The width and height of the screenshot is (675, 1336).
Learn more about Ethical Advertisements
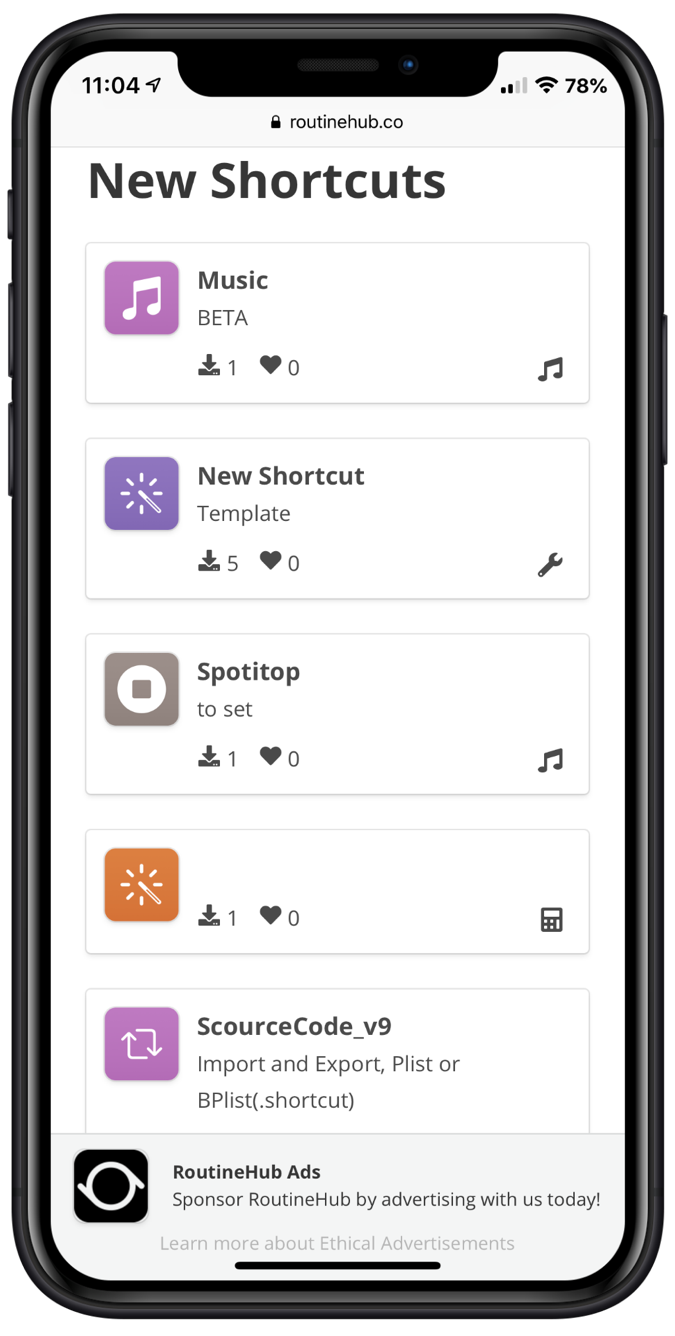(x=337, y=1243)
